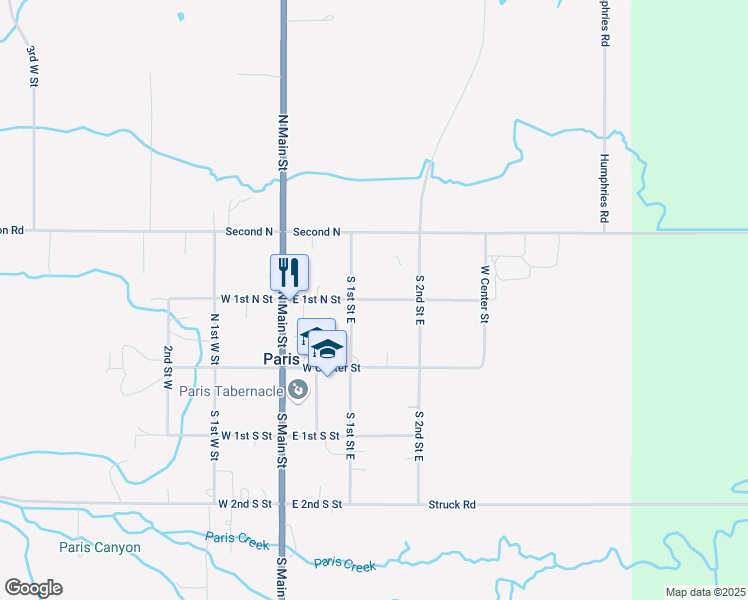Open the Google logo link

tap(33, 588)
